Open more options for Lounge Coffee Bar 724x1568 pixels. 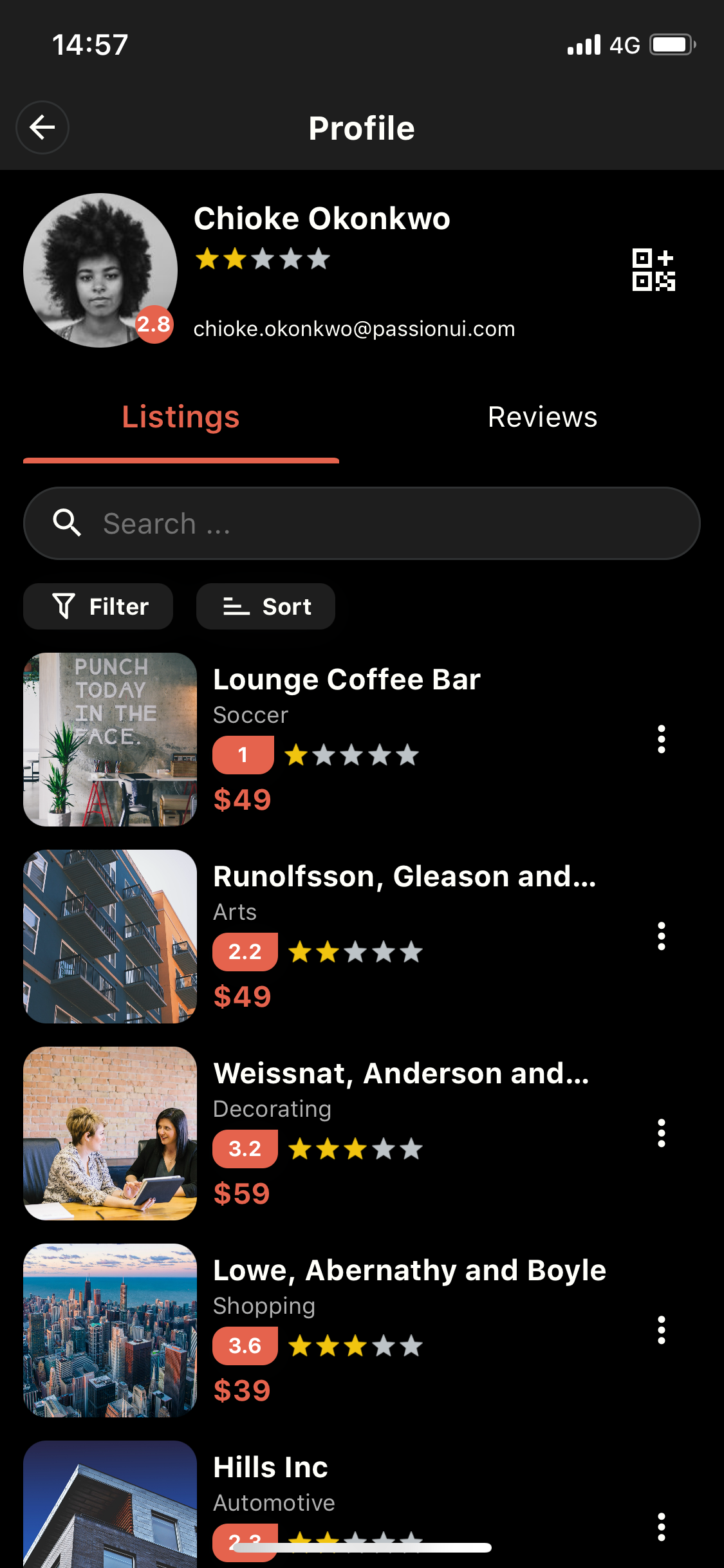point(661,739)
